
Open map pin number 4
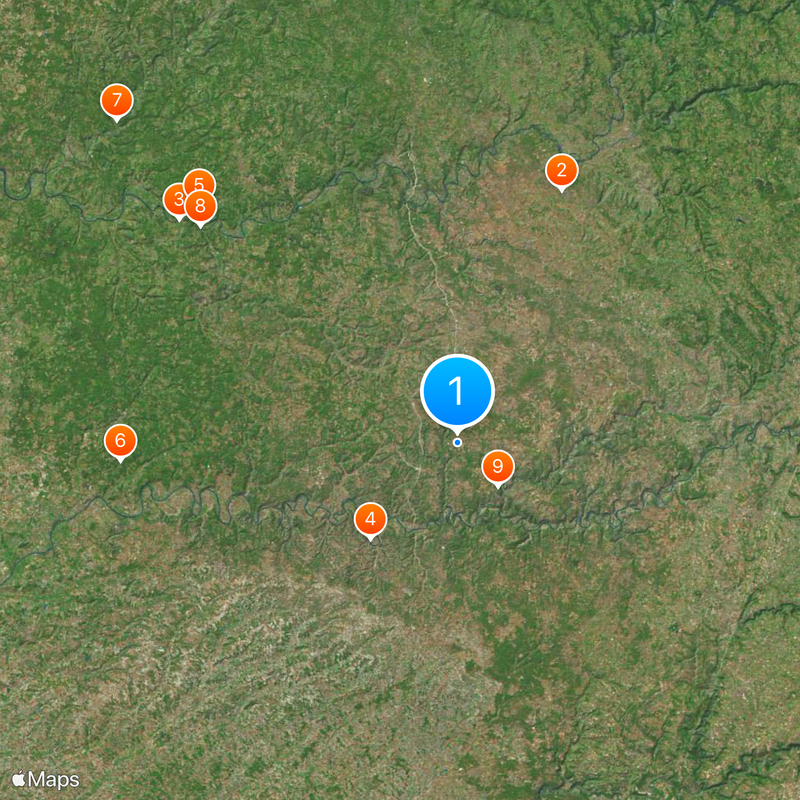(x=371, y=519)
